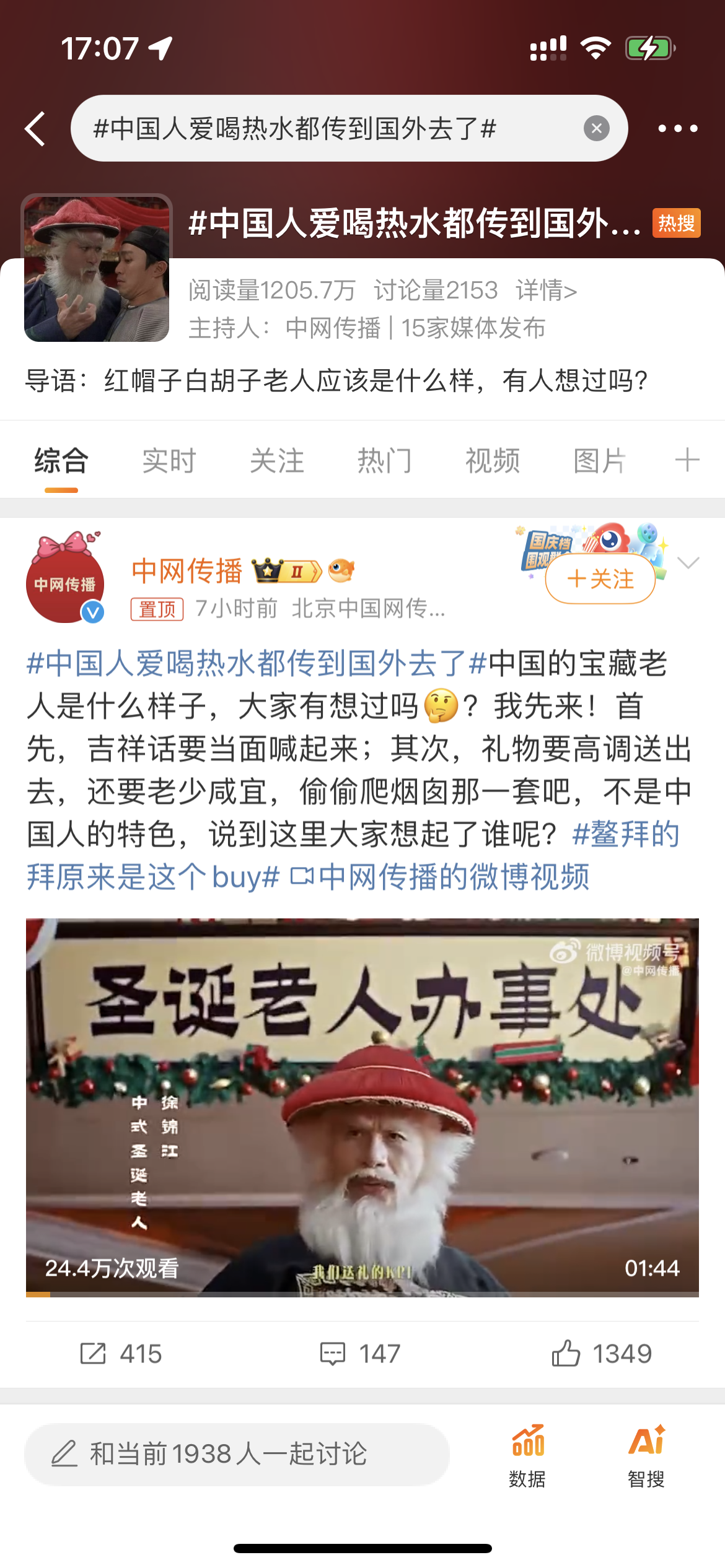Open the three-dot overflow menu
The height and width of the screenshot is (1568, 725).
[677, 129]
